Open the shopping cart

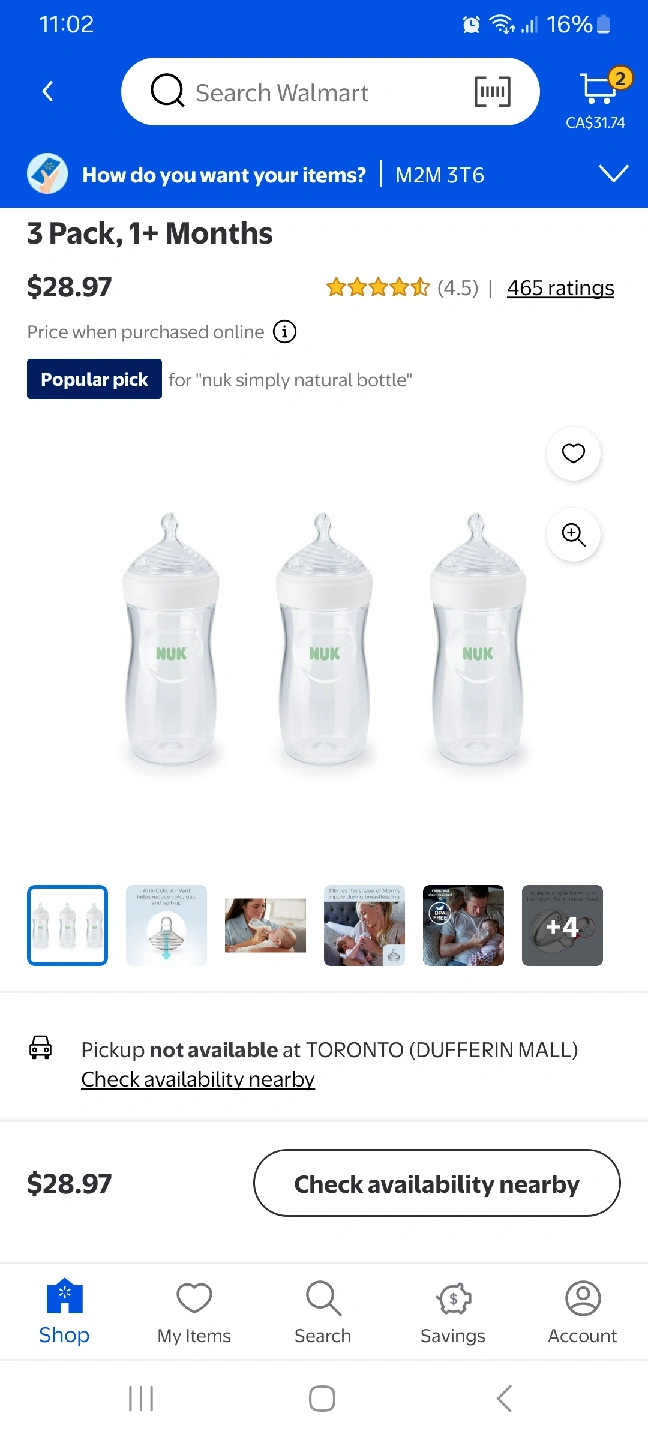(598, 92)
